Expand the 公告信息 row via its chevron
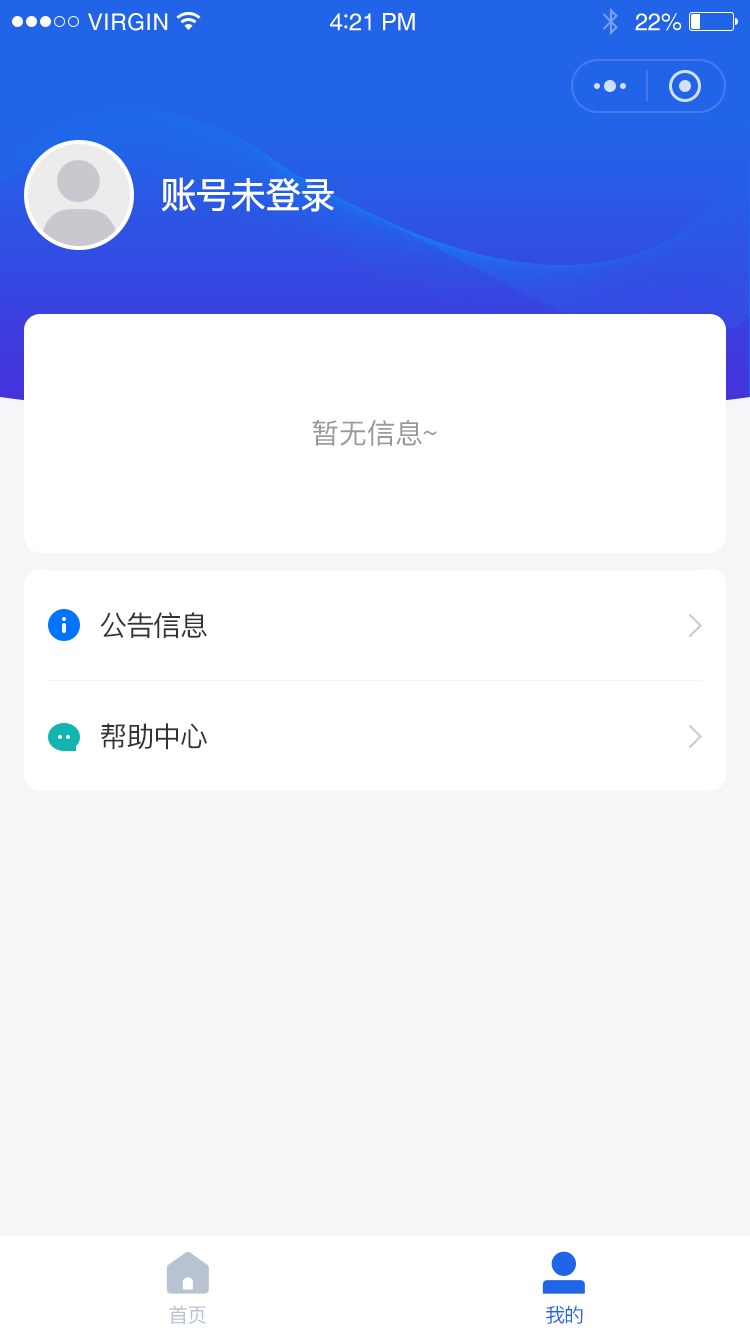750x1334 pixels. coord(694,624)
